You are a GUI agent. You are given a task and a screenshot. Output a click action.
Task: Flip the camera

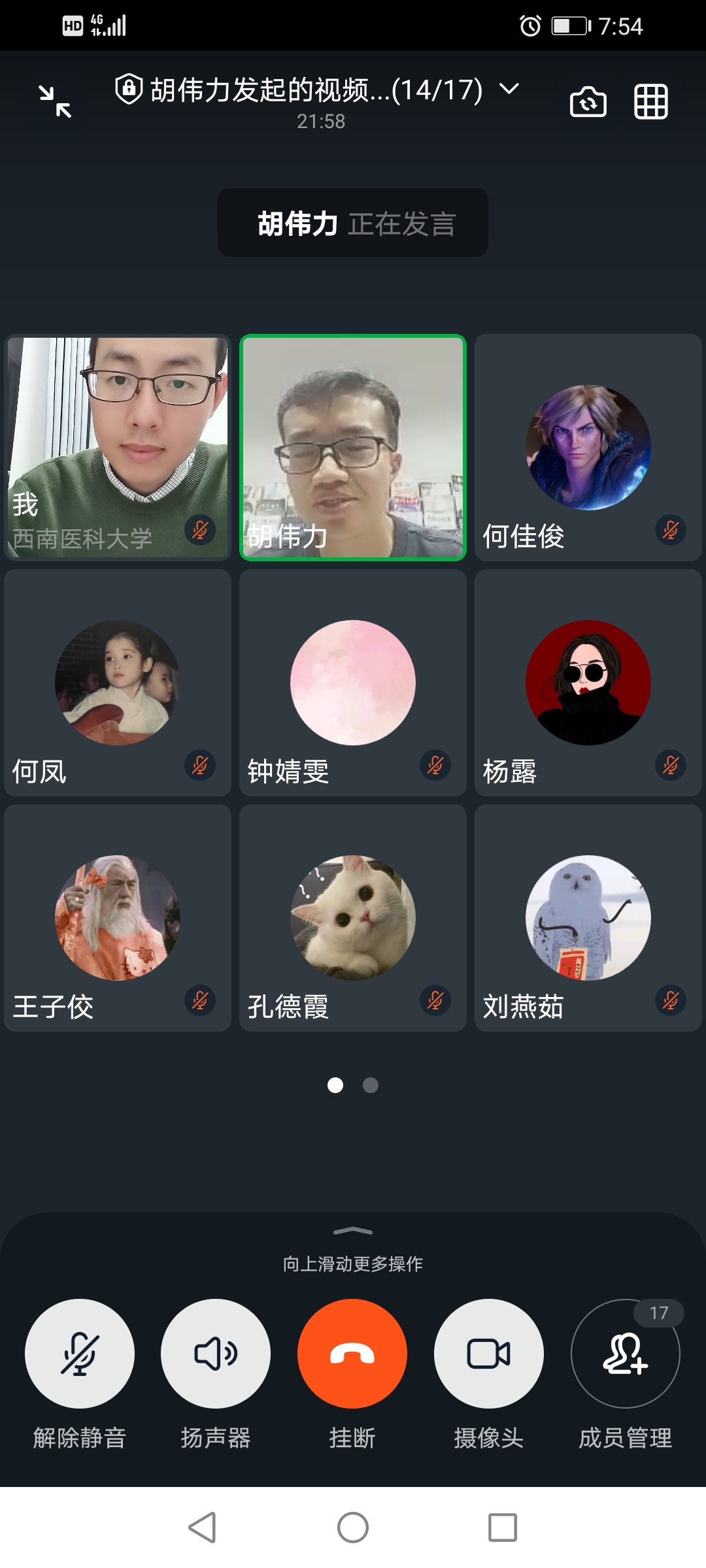point(588,102)
